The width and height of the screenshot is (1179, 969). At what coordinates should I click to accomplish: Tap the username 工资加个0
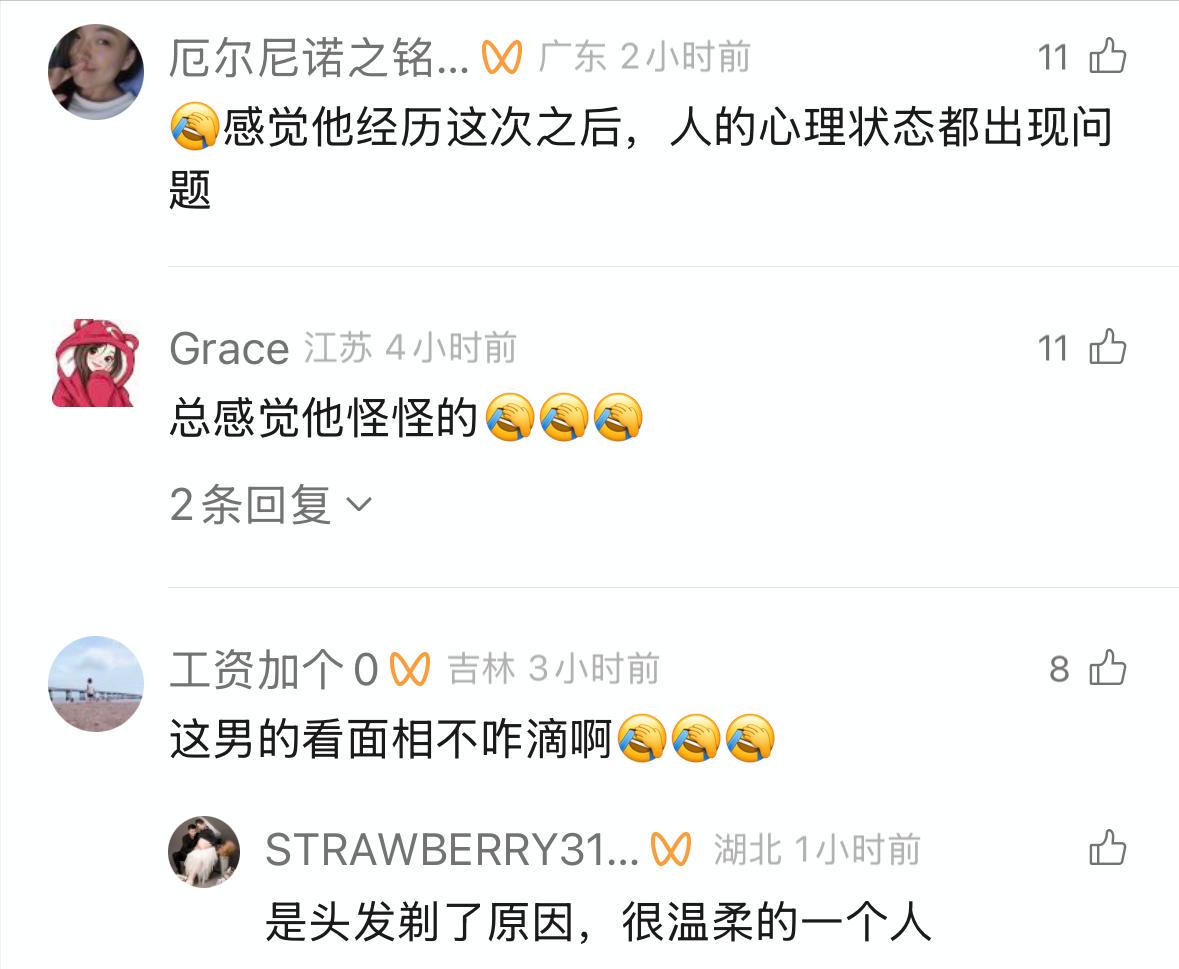[x=273, y=670]
